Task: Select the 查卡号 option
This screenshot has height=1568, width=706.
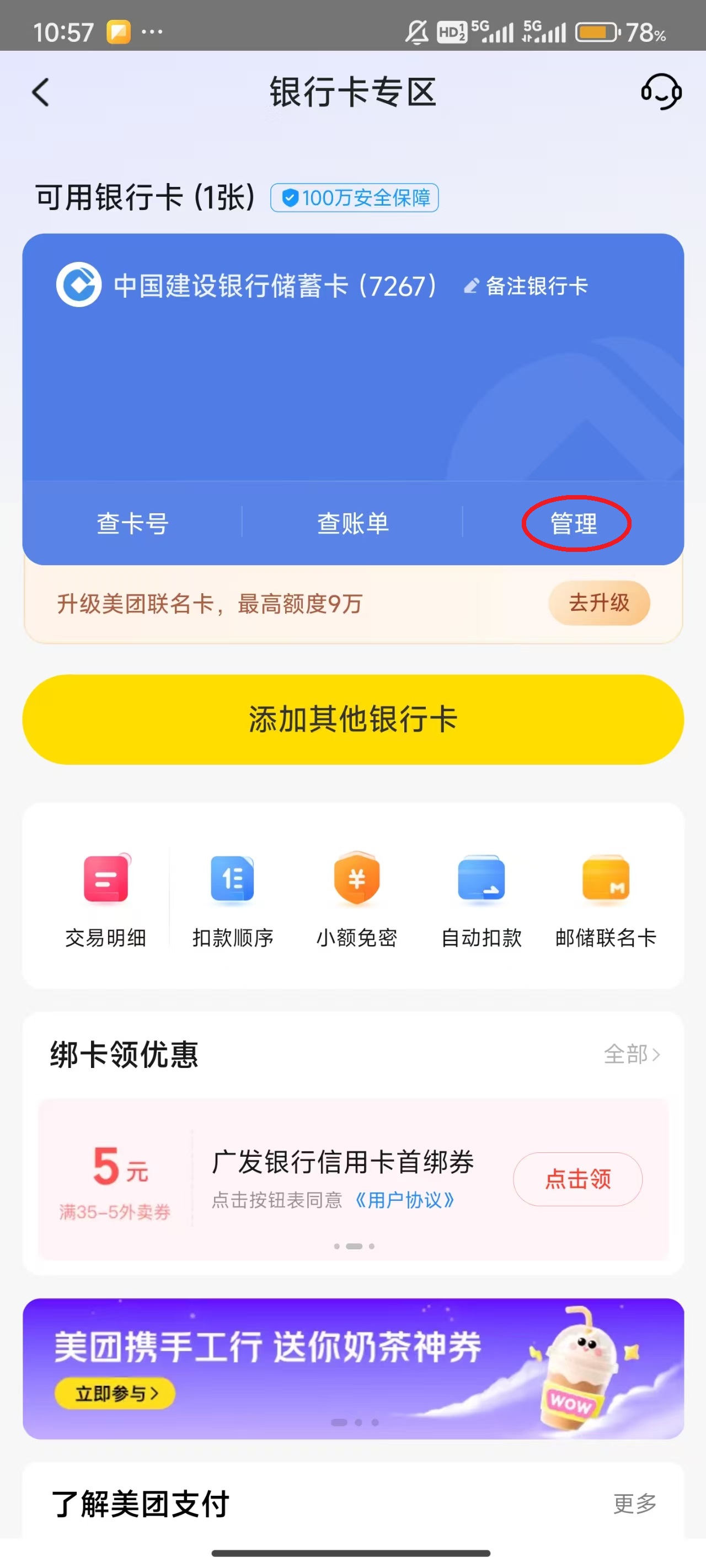Action: pos(132,522)
